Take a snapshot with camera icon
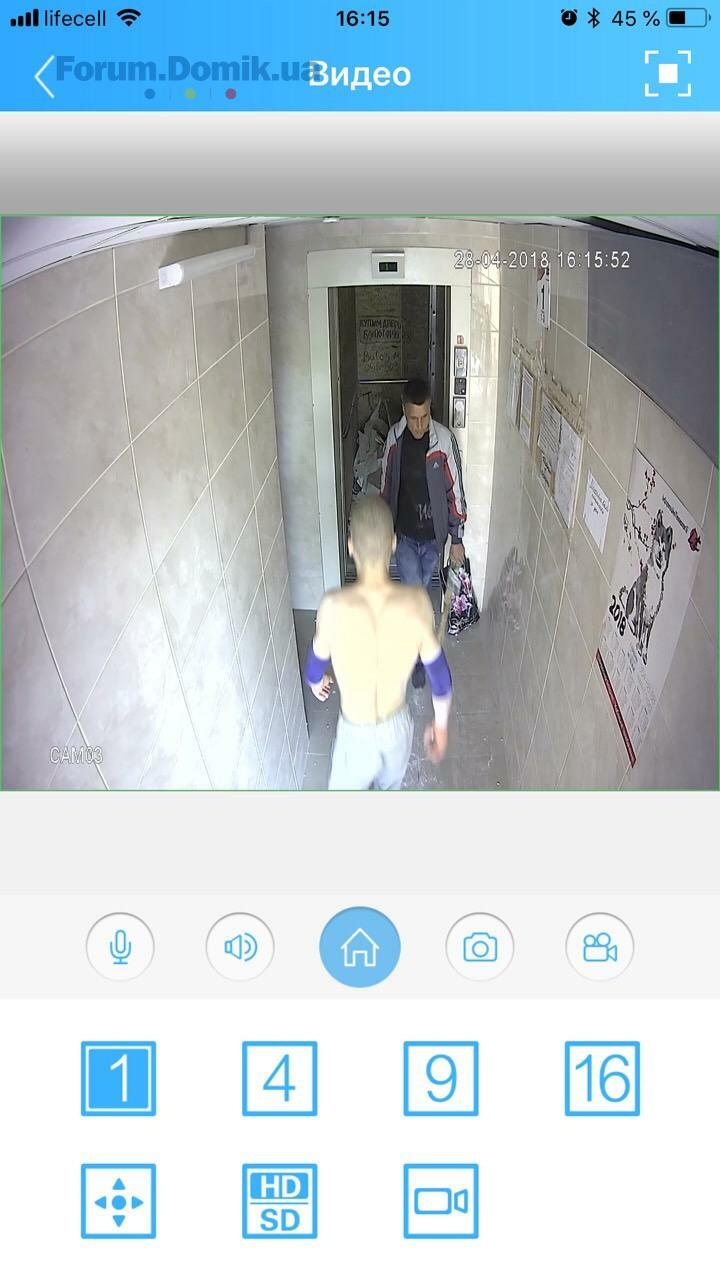The width and height of the screenshot is (720, 1280). tap(480, 946)
